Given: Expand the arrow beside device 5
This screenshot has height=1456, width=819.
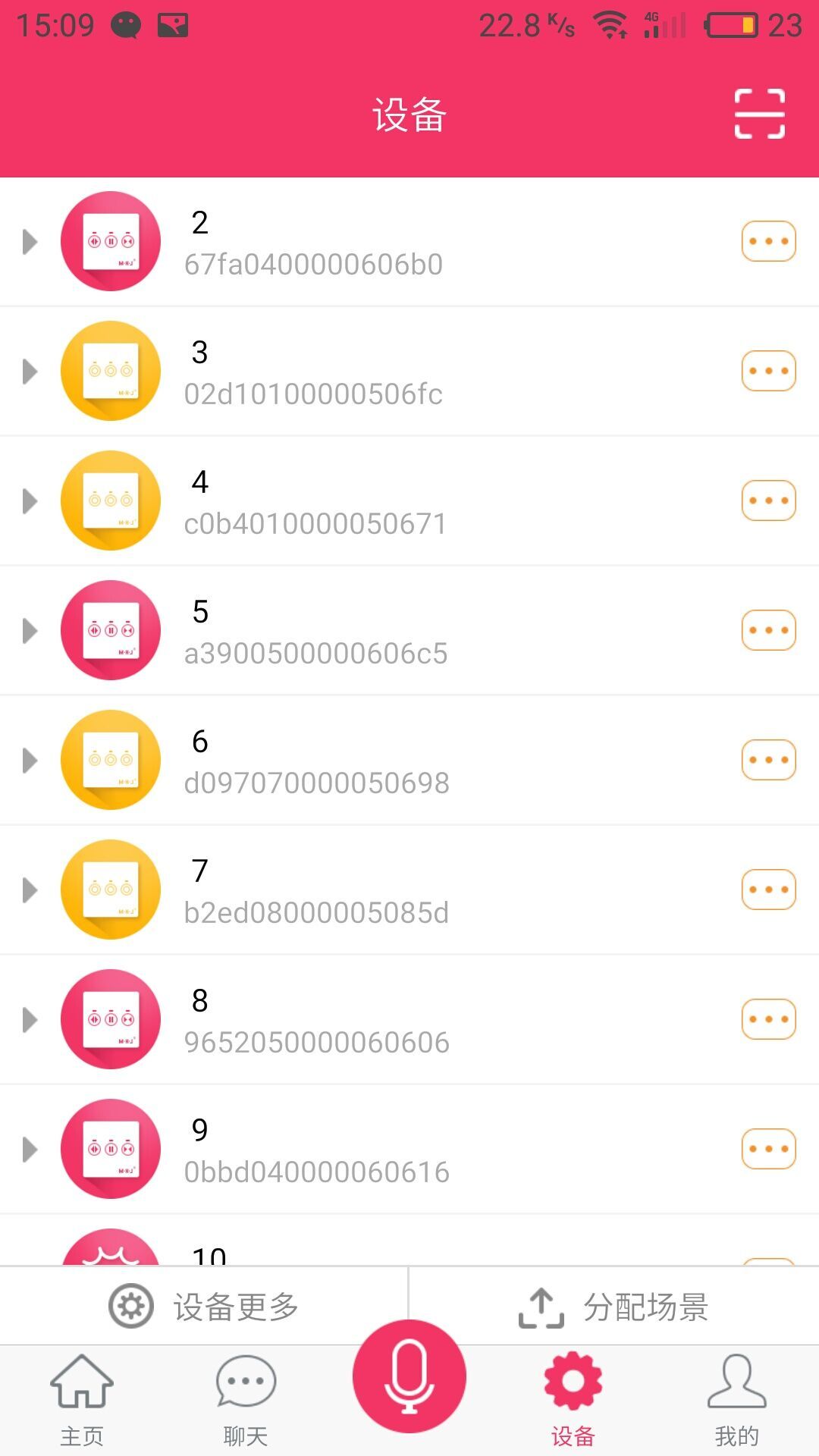Looking at the screenshot, I should pos(30,631).
